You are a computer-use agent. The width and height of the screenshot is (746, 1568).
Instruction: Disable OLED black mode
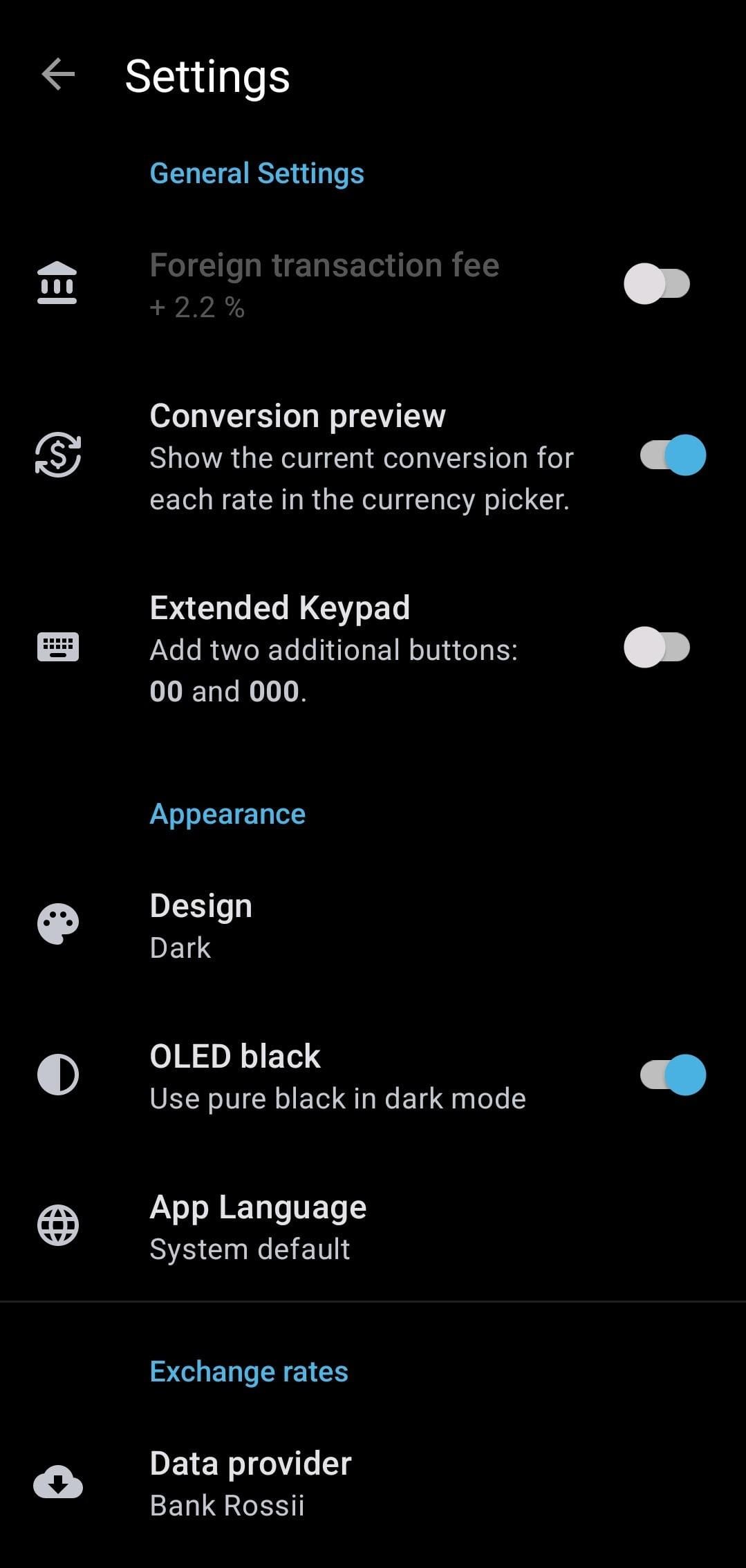tap(672, 1075)
